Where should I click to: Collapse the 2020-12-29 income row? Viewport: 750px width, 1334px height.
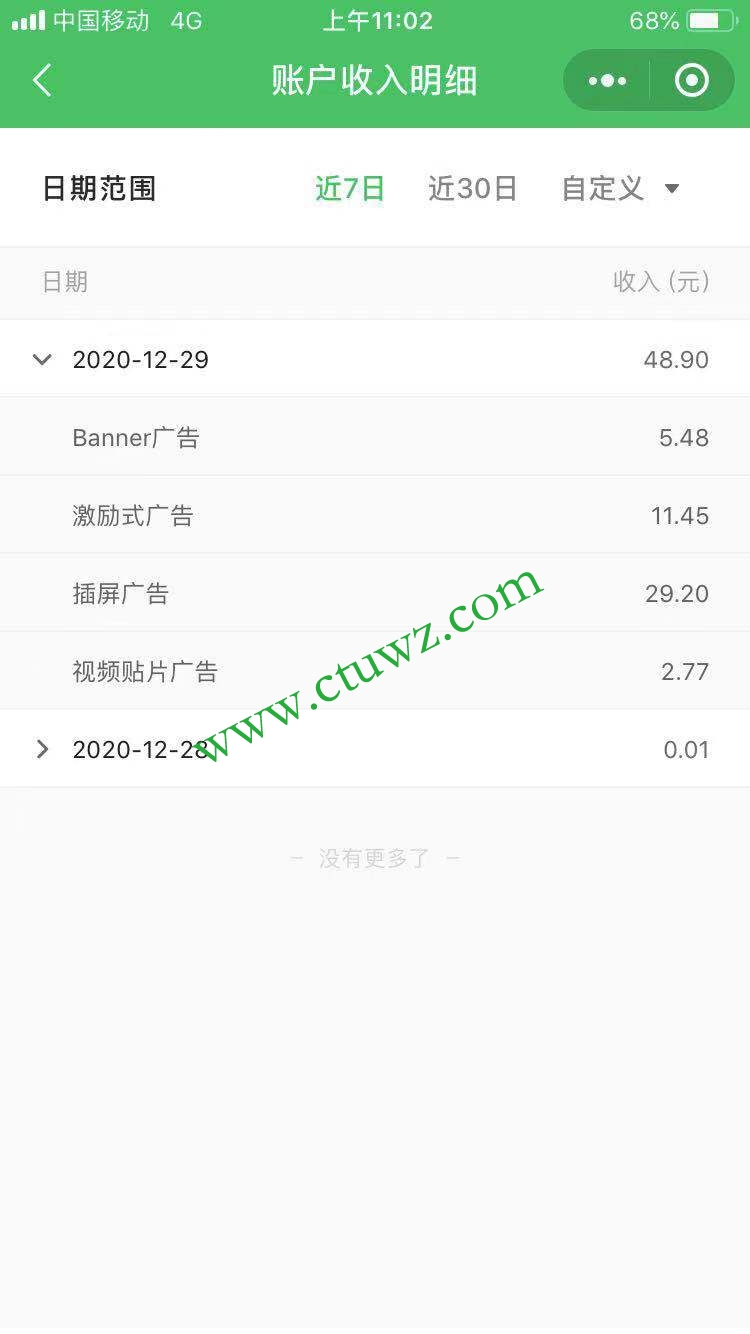pos(43,359)
